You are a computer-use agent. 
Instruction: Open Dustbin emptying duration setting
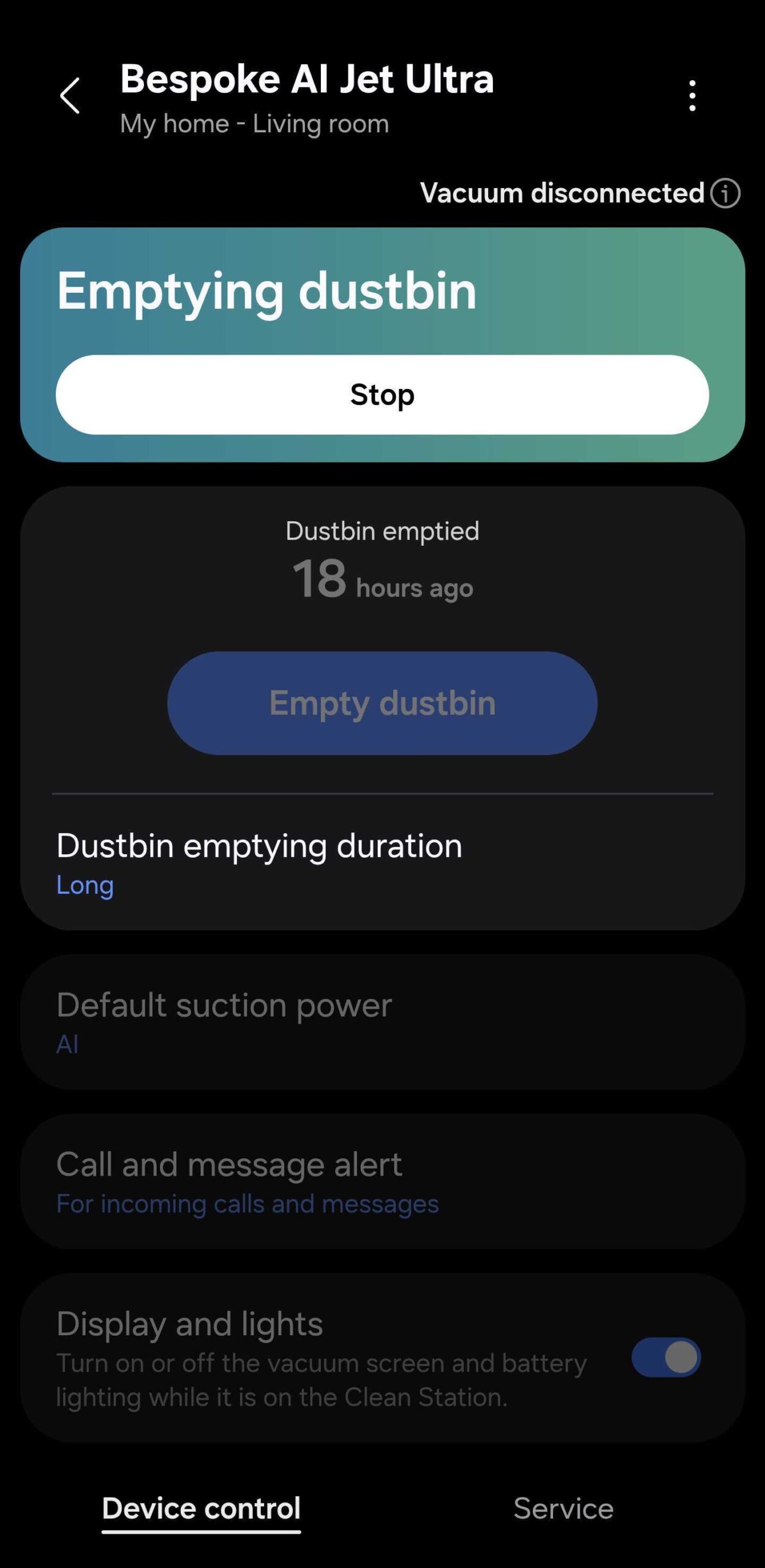[382, 862]
